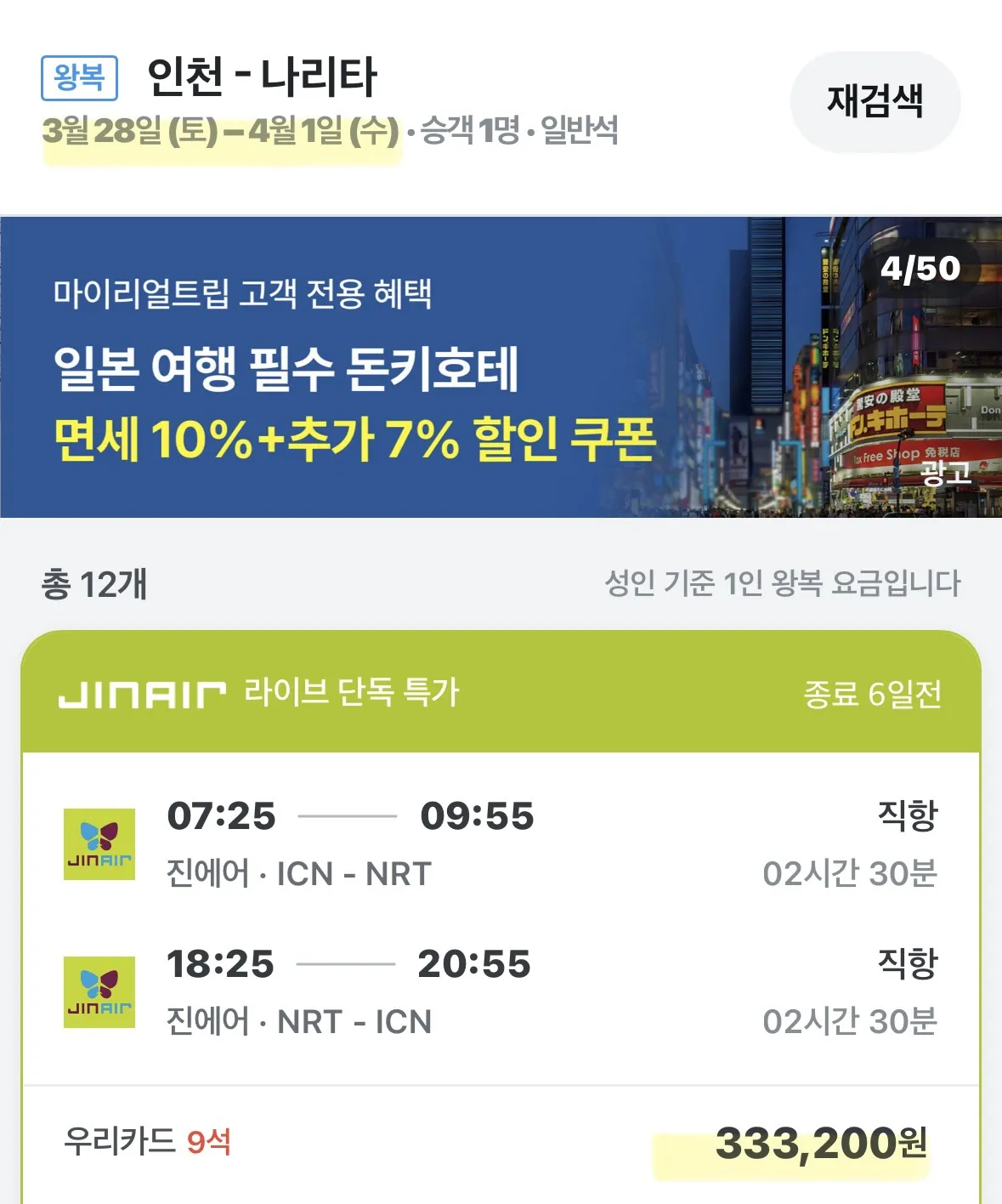Click the 왕복 (round-trip) badge
The image size is (1002, 1204).
pyautogui.click(x=78, y=79)
